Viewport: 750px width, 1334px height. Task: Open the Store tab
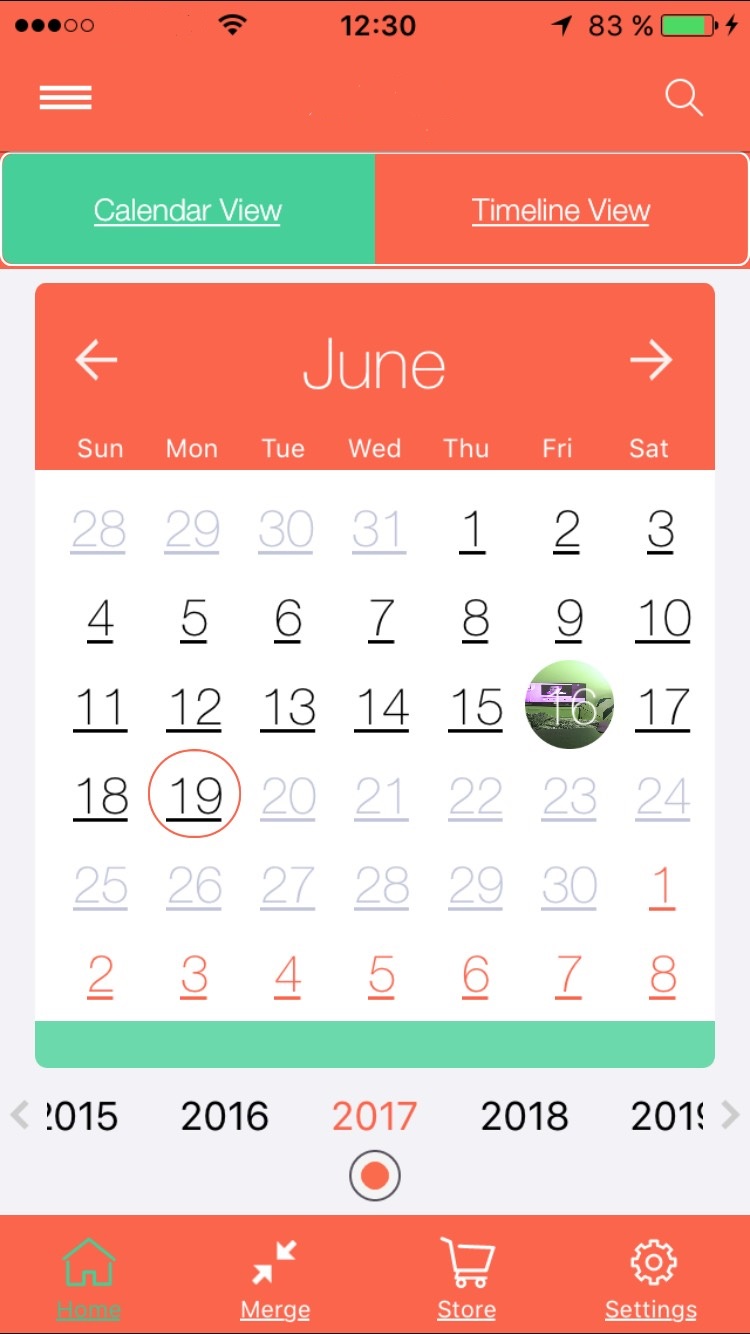coord(467,1280)
